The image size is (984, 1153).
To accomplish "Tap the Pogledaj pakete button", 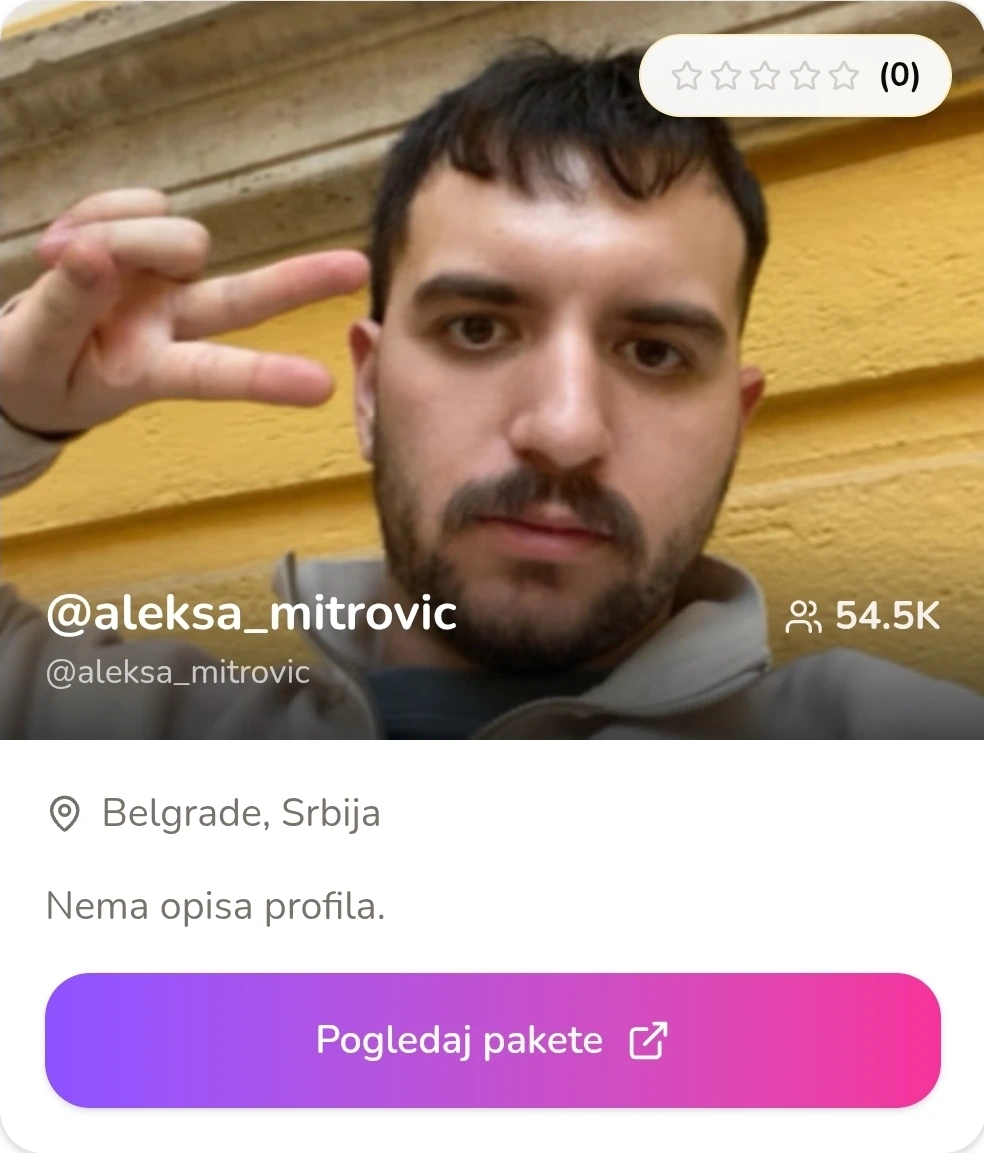I will [x=492, y=1041].
